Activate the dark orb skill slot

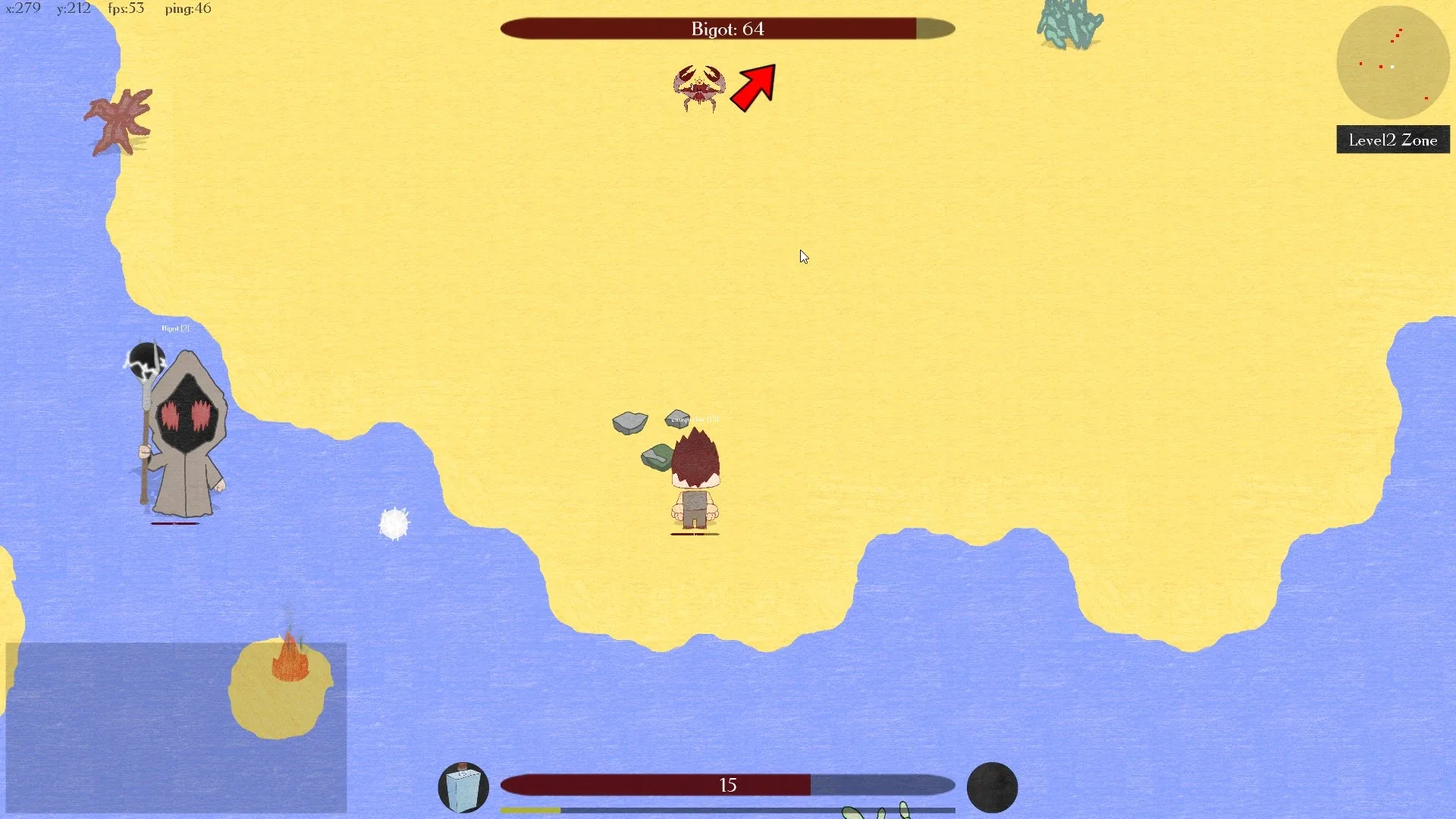(992, 787)
